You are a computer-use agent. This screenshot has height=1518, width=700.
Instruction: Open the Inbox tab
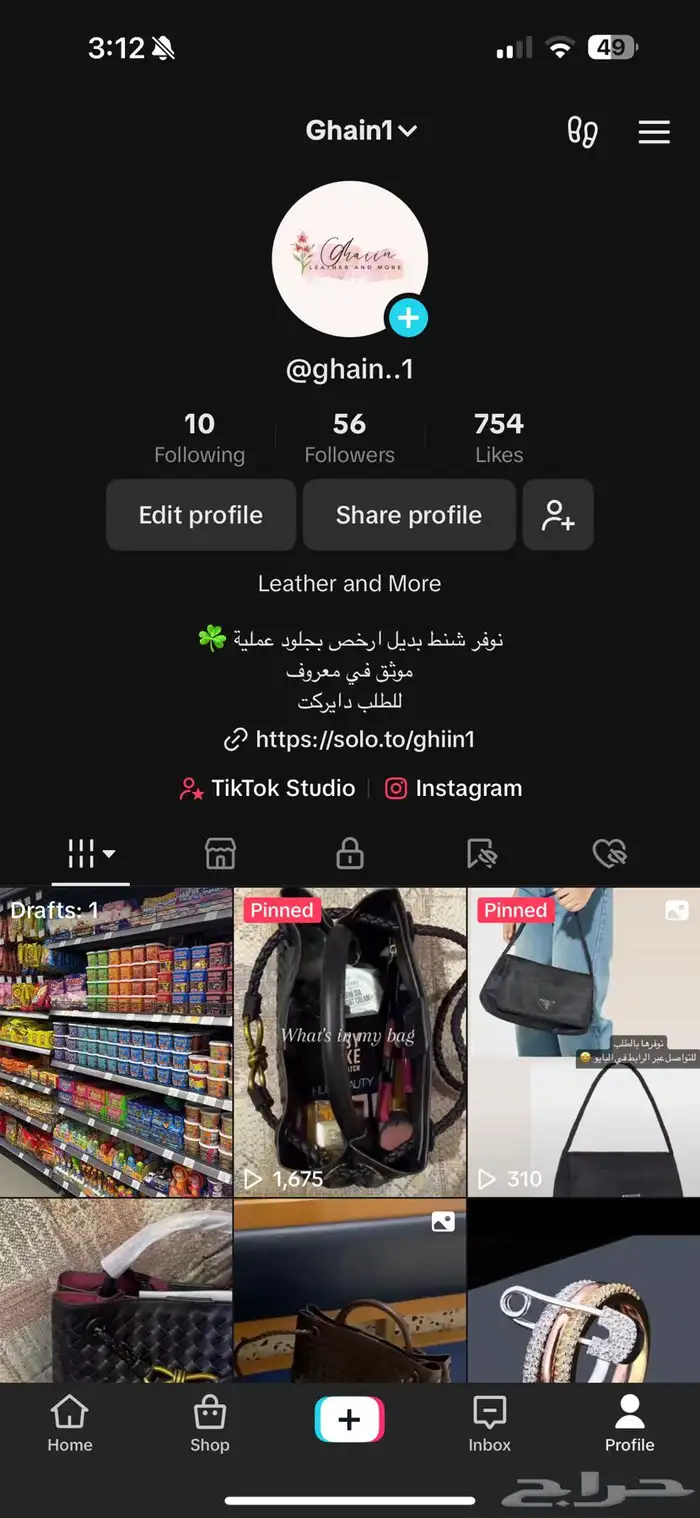pos(490,1424)
